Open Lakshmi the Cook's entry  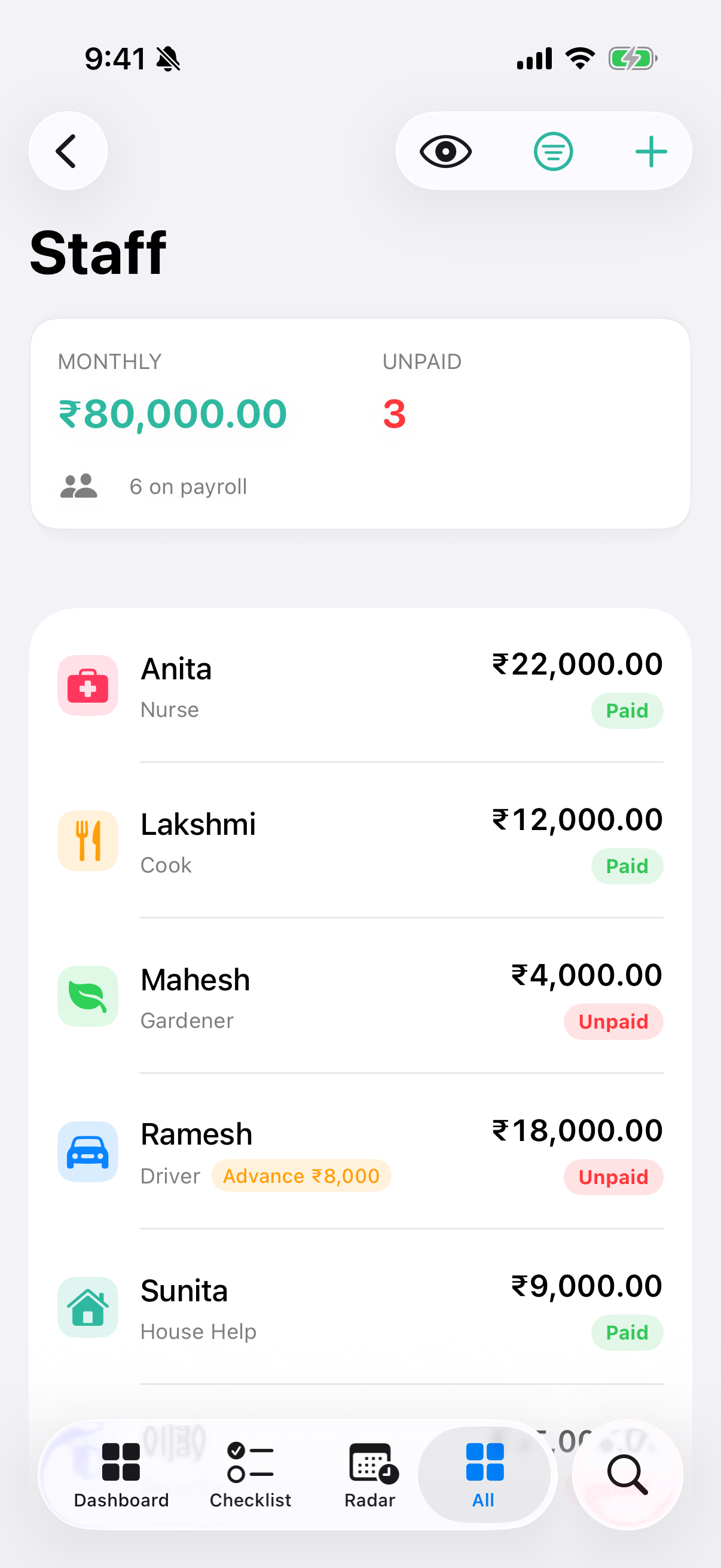[x=360, y=841]
